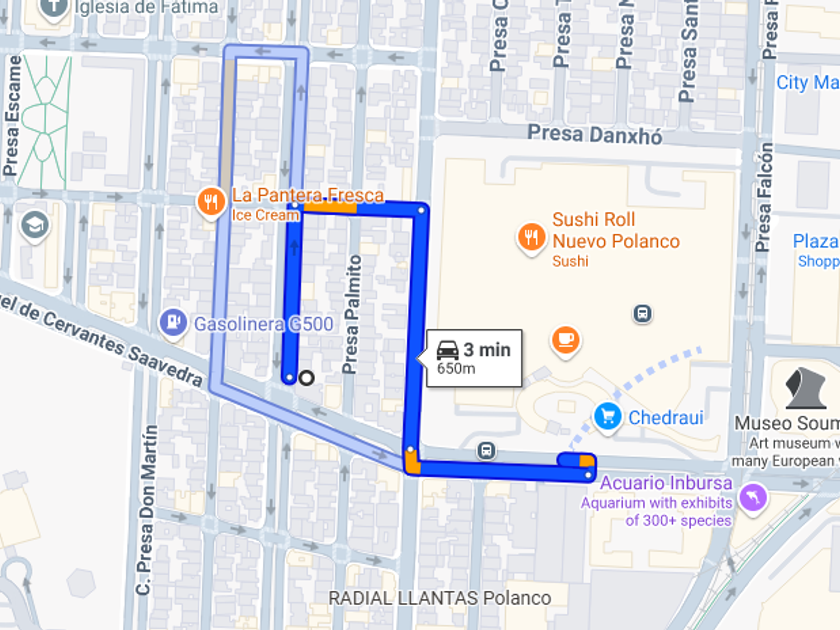Open the school graduation cap marker
This screenshot has height=630, width=840.
coord(34,225)
